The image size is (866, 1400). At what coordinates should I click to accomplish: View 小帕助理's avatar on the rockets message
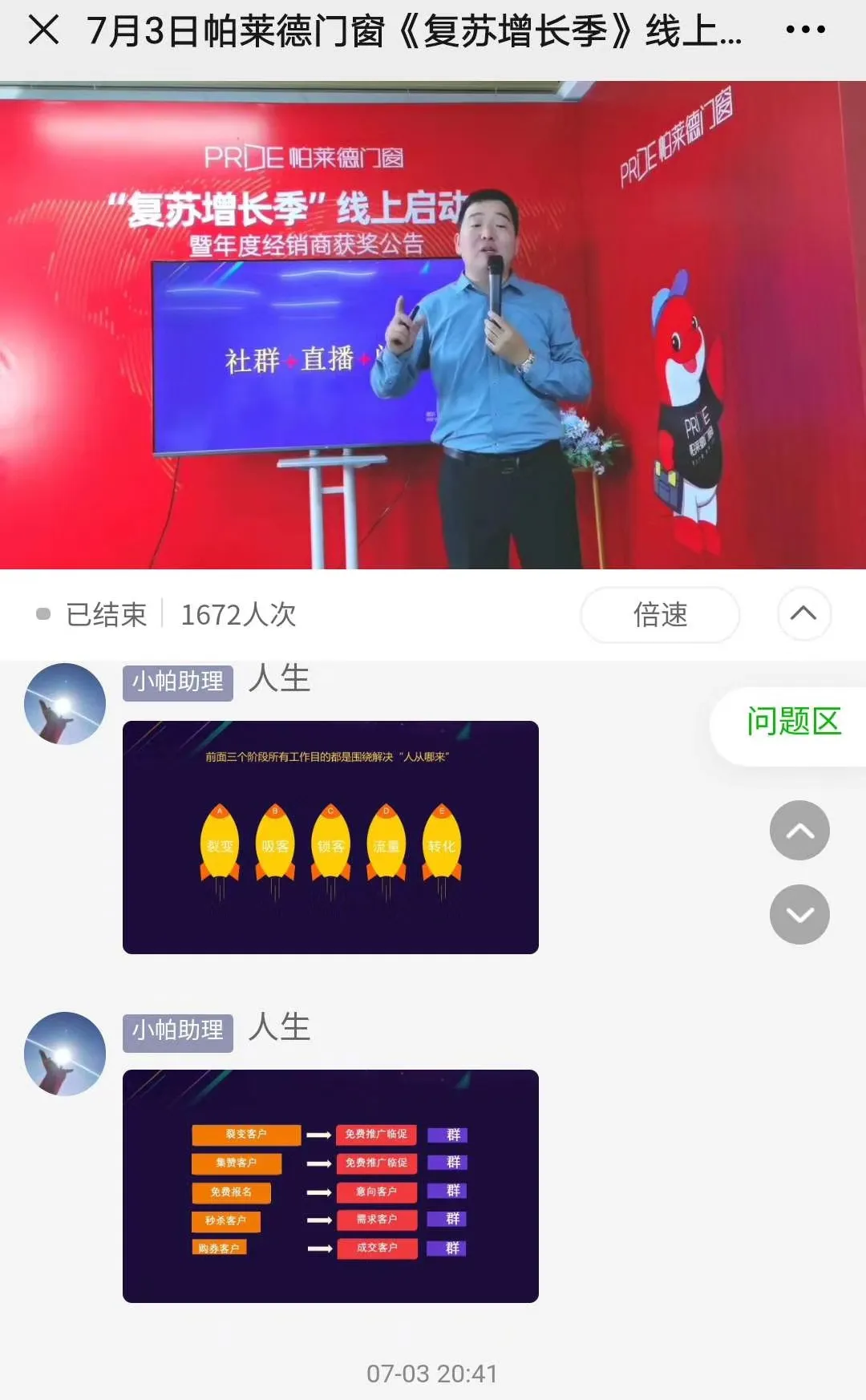point(65,704)
